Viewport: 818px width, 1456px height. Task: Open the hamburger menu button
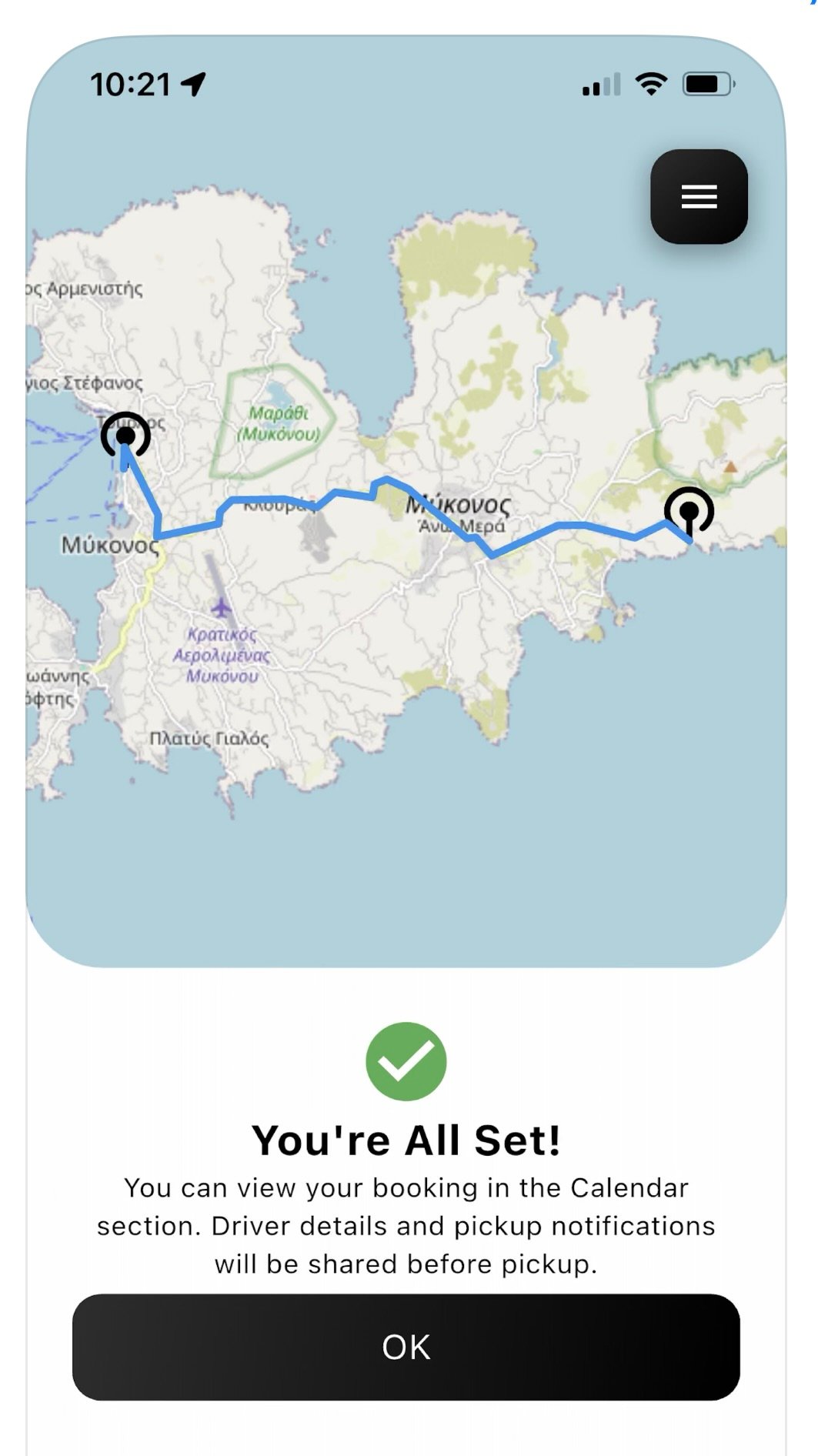(x=699, y=197)
